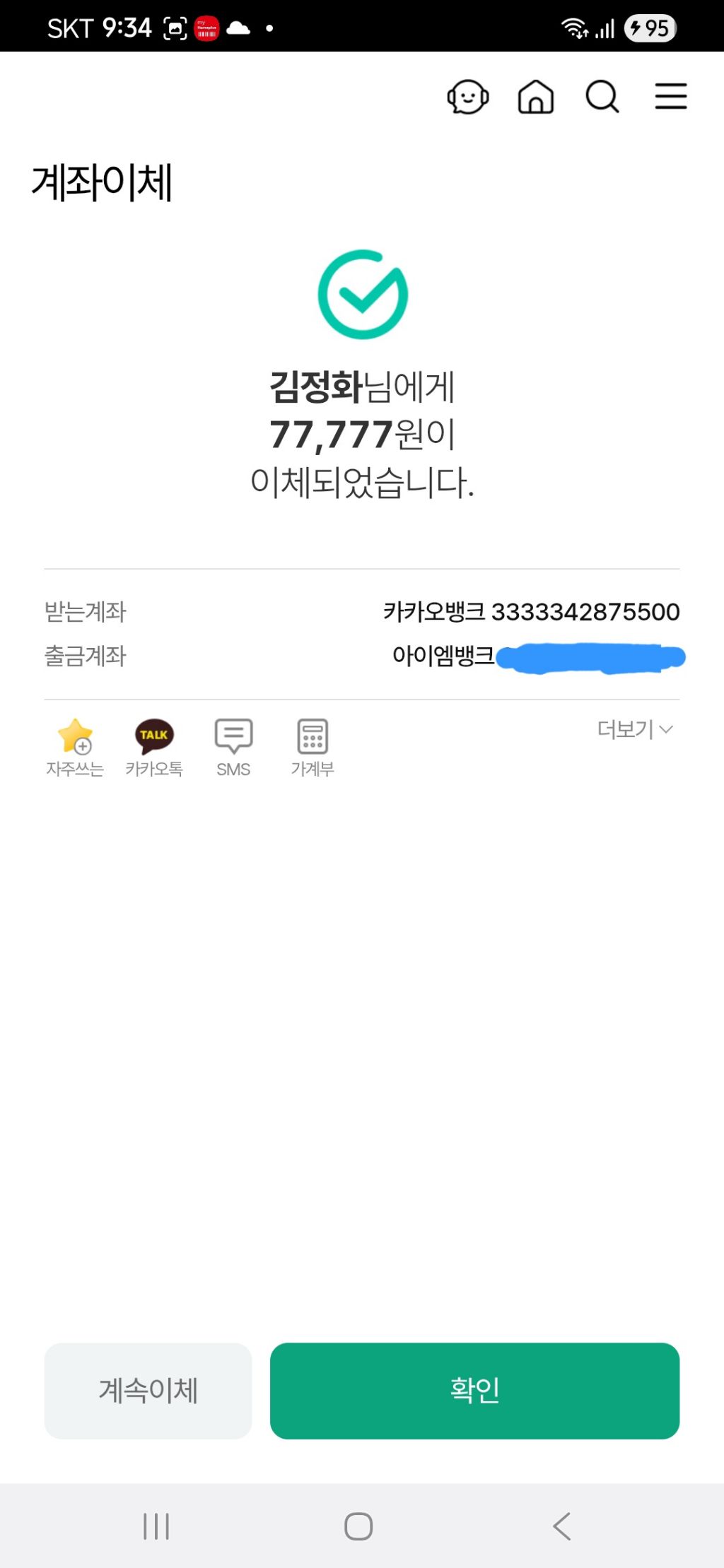Viewport: 724px width, 1568px height.
Task: Open the search magnifier
Action: [x=602, y=97]
